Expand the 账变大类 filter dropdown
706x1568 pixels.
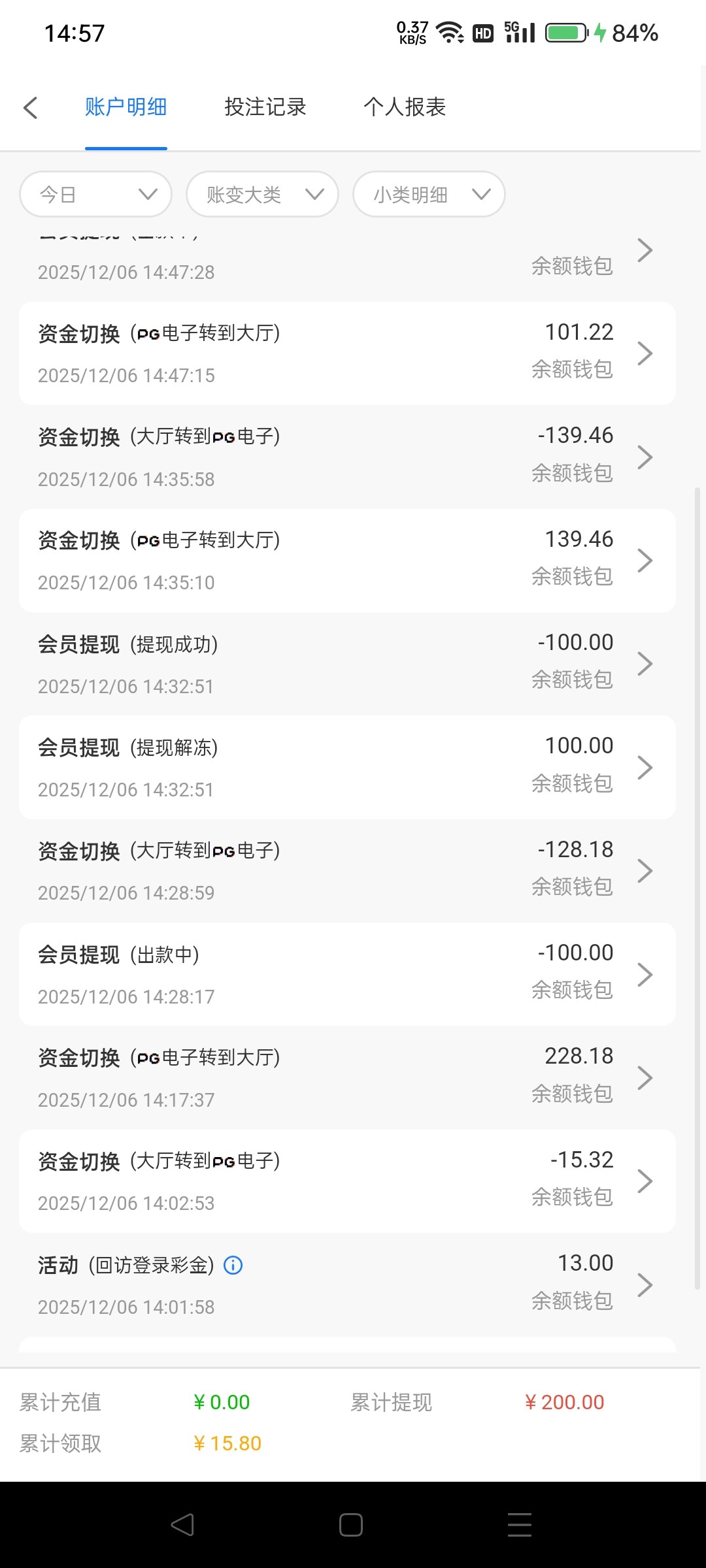262,194
